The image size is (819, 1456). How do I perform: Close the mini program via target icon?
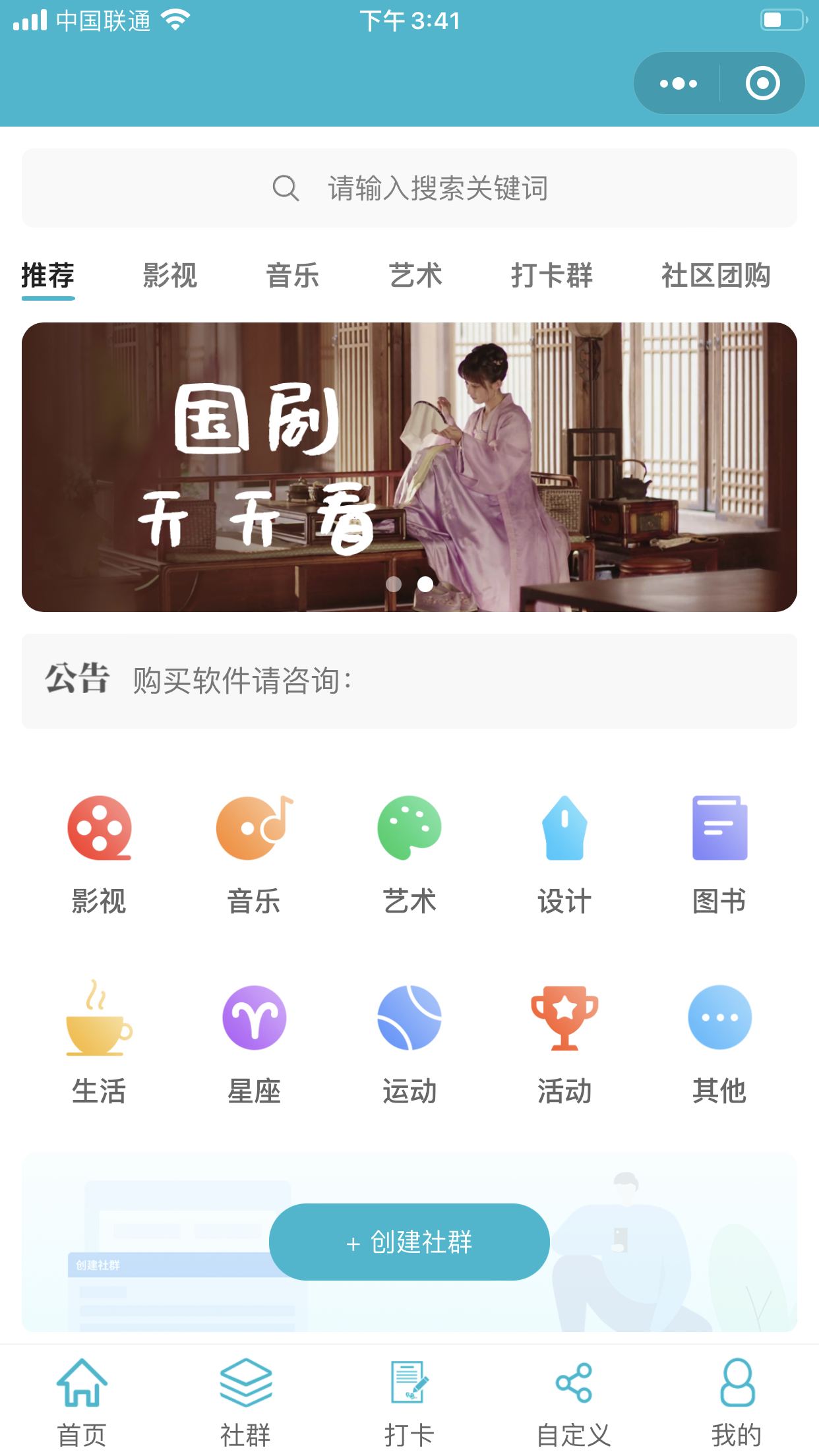coord(762,84)
